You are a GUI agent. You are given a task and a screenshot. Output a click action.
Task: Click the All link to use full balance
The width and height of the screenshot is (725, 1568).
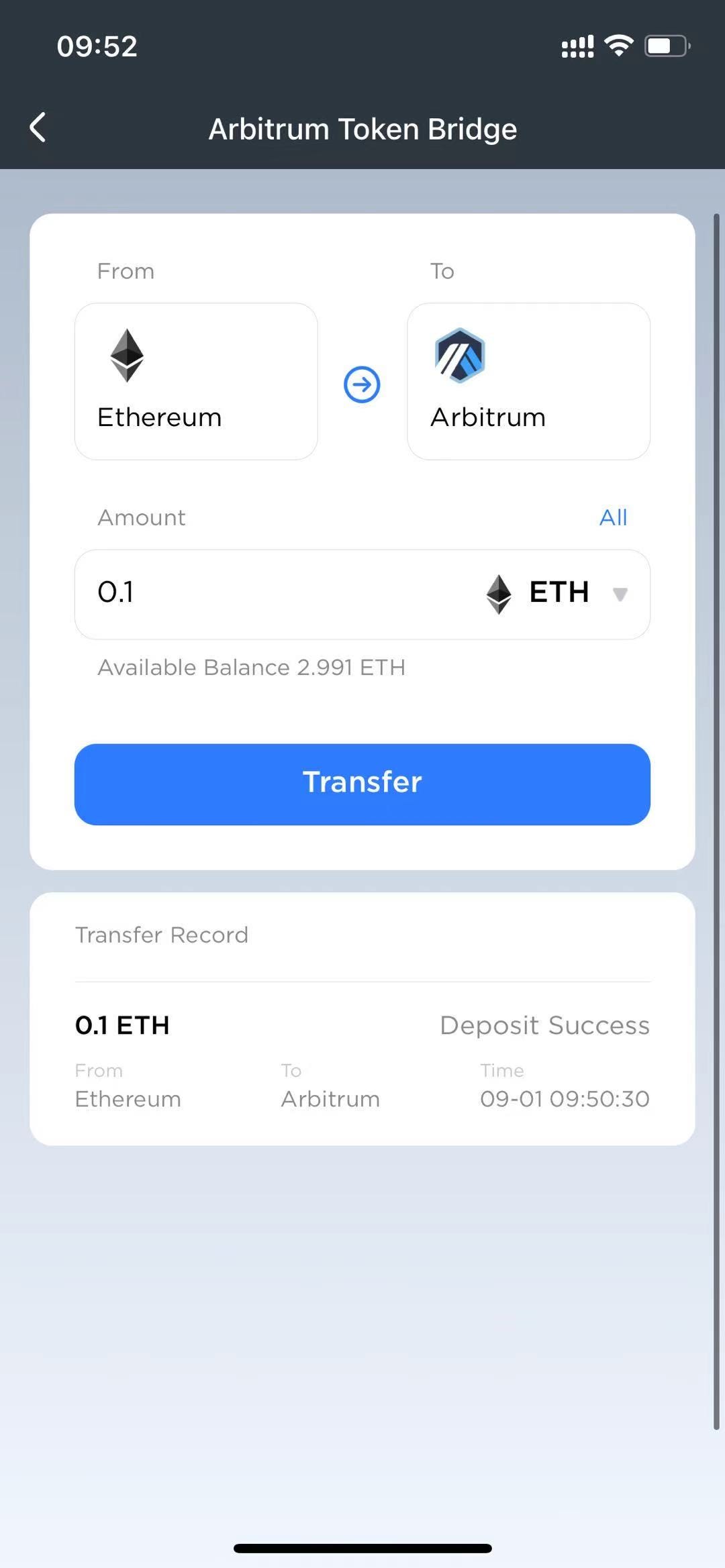point(612,517)
